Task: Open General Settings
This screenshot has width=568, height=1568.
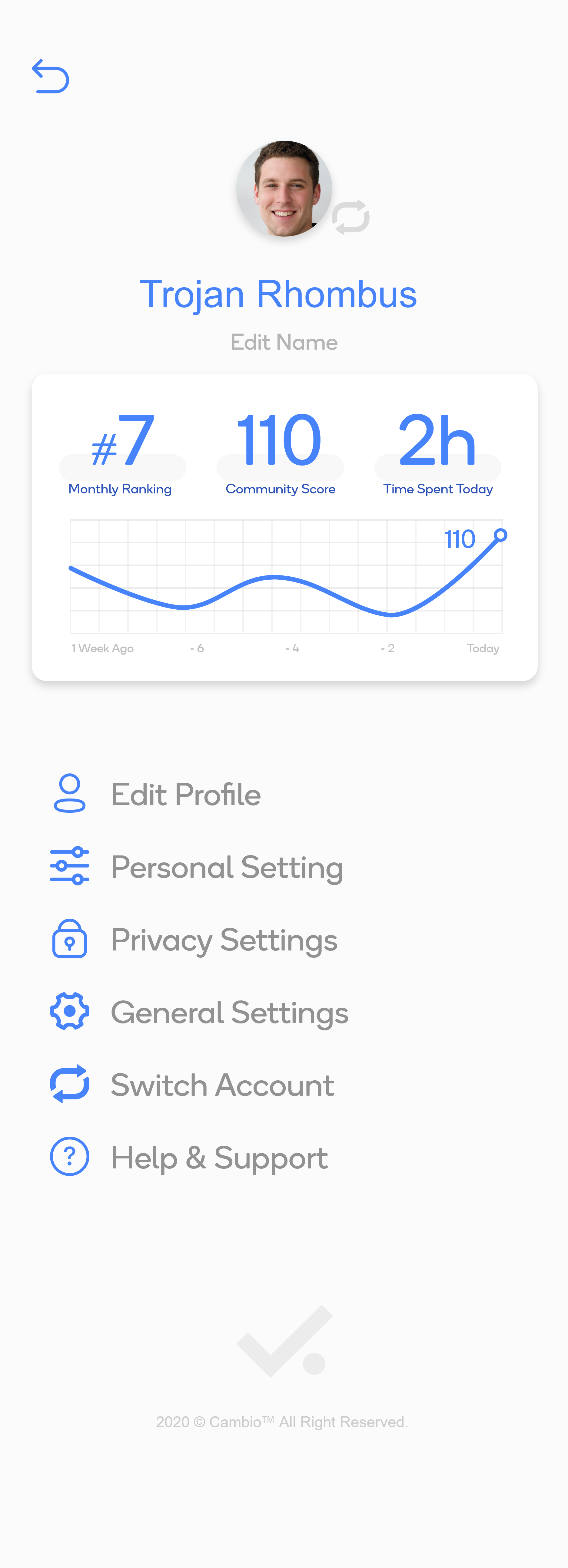Action: click(229, 1012)
